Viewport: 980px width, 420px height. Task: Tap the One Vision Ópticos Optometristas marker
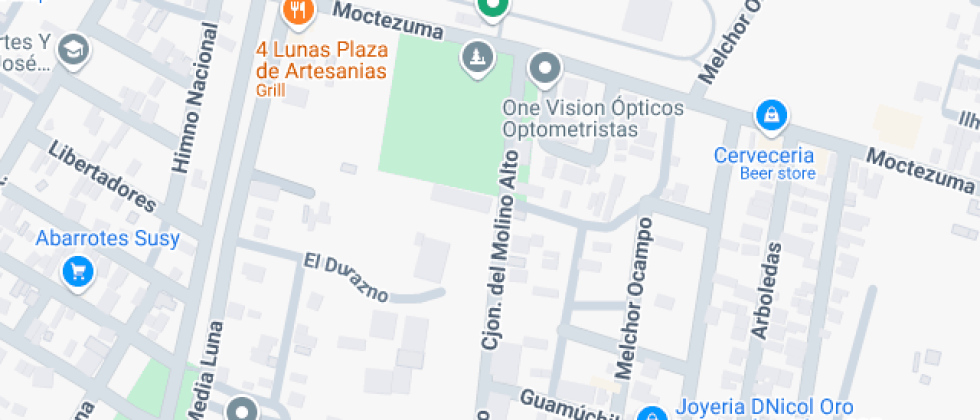point(544,69)
